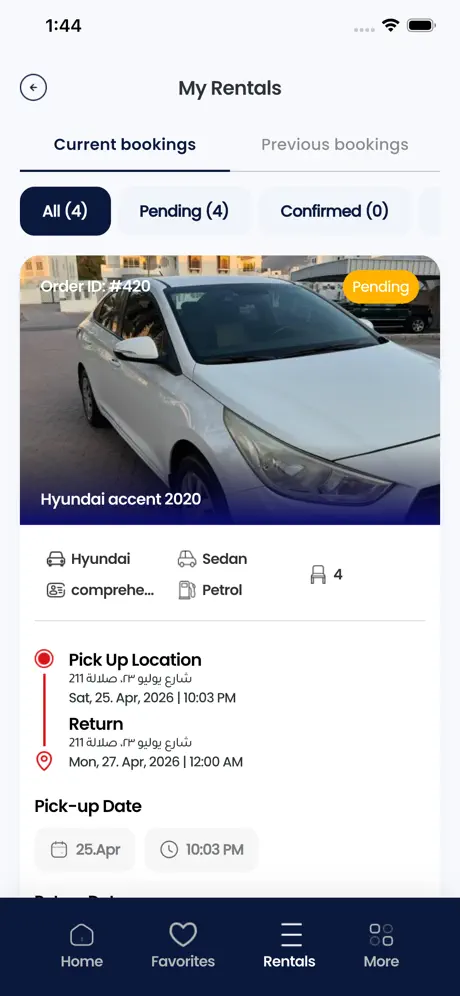Go back using the back arrow

click(34, 88)
